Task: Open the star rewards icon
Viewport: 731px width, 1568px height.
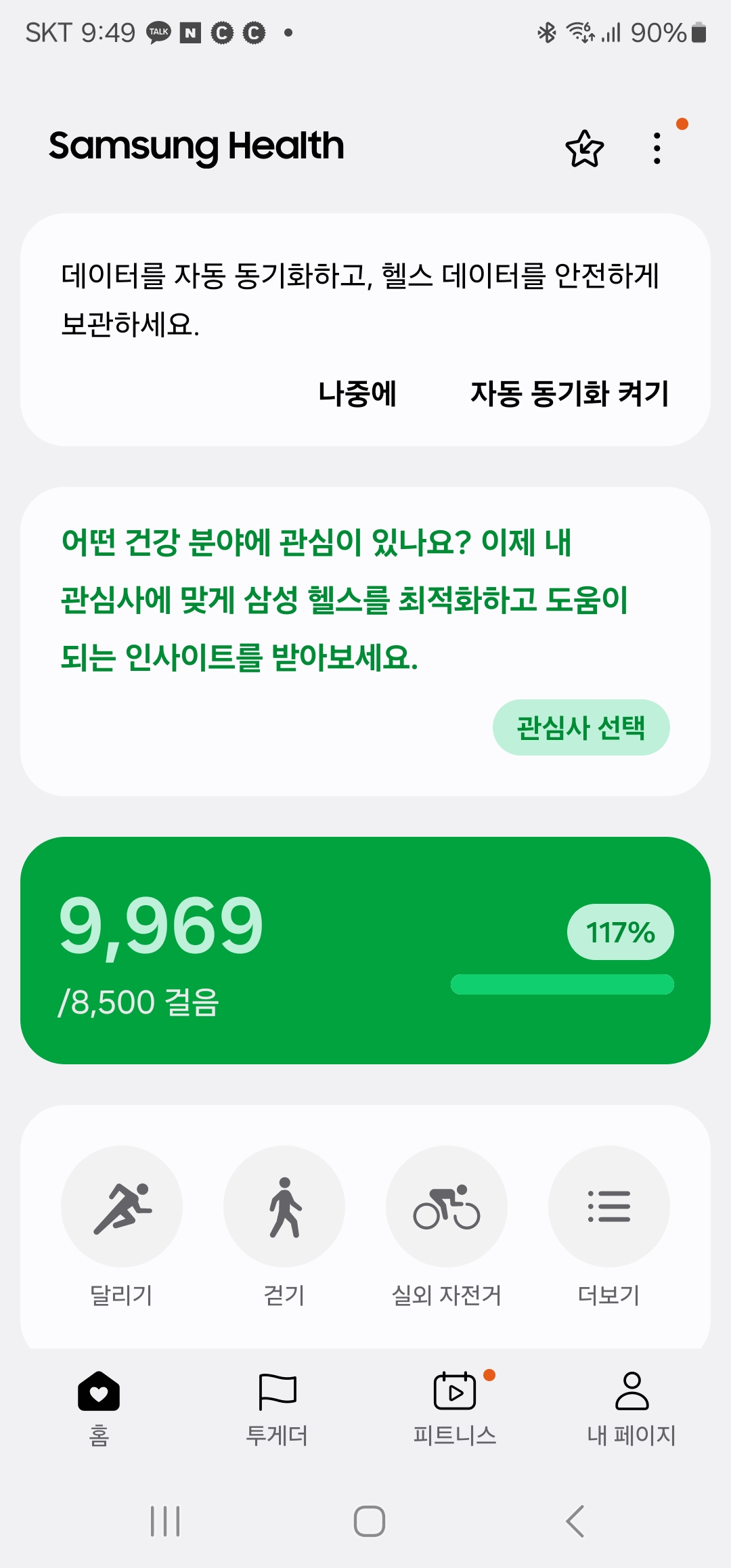Action: [x=584, y=148]
